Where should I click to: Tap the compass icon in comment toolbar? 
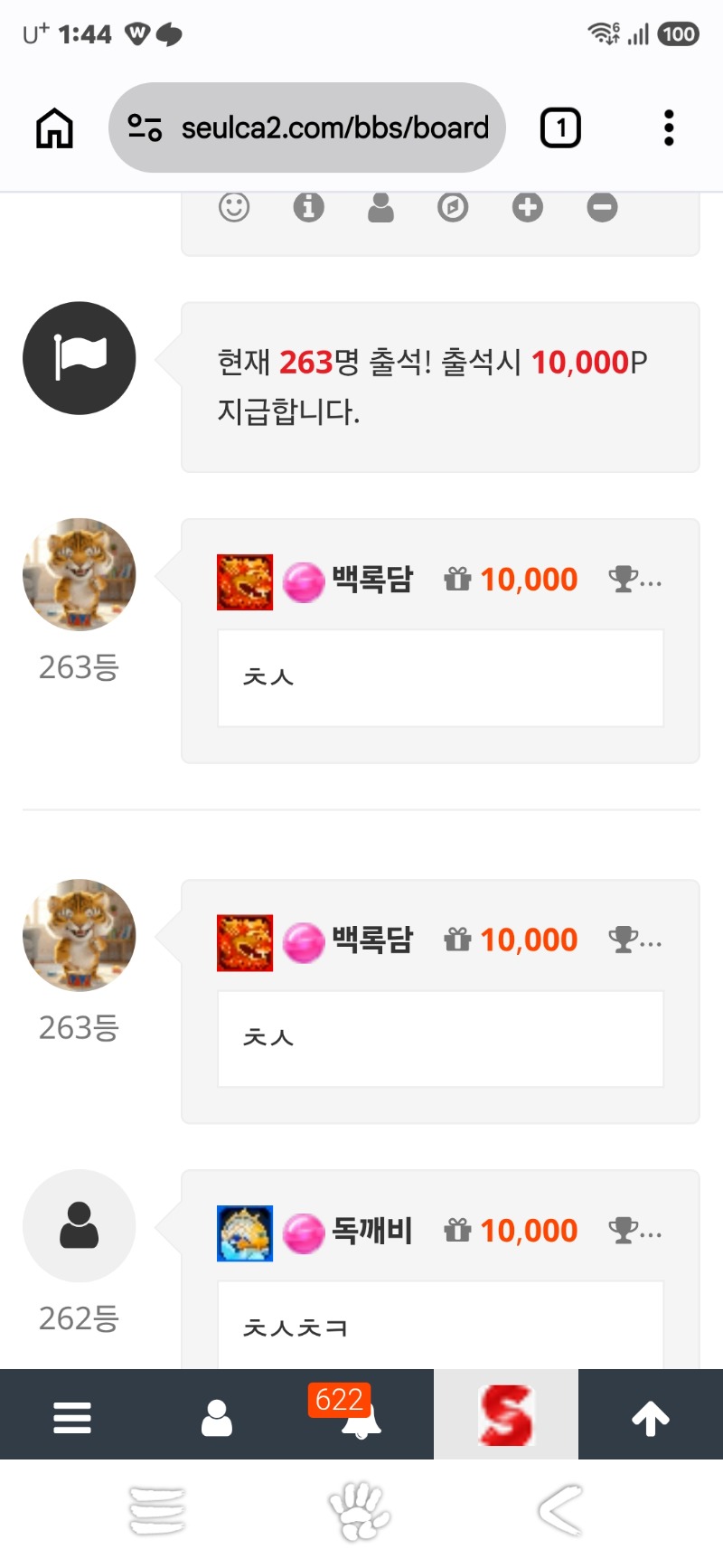pyautogui.click(x=453, y=207)
